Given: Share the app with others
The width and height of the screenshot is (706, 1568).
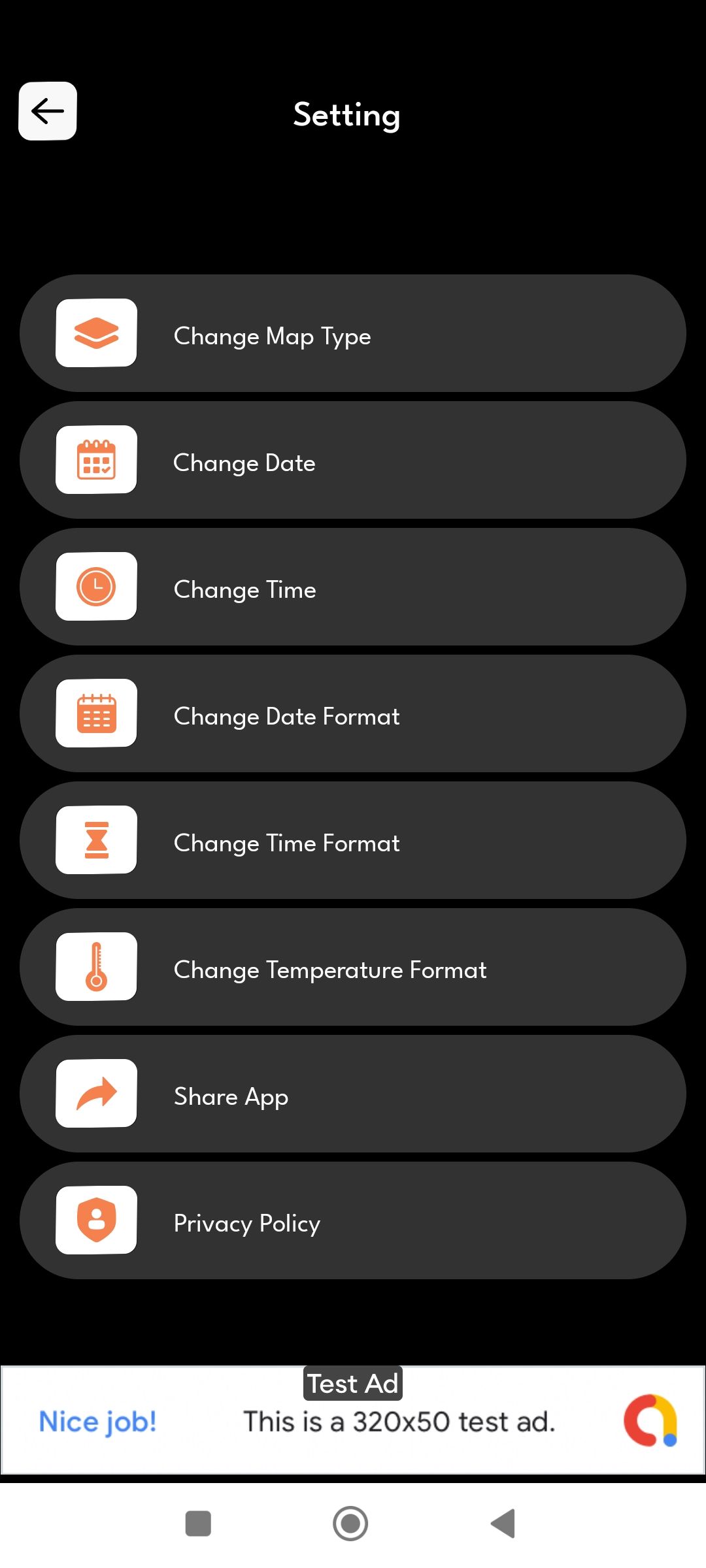Looking at the screenshot, I should point(353,1094).
